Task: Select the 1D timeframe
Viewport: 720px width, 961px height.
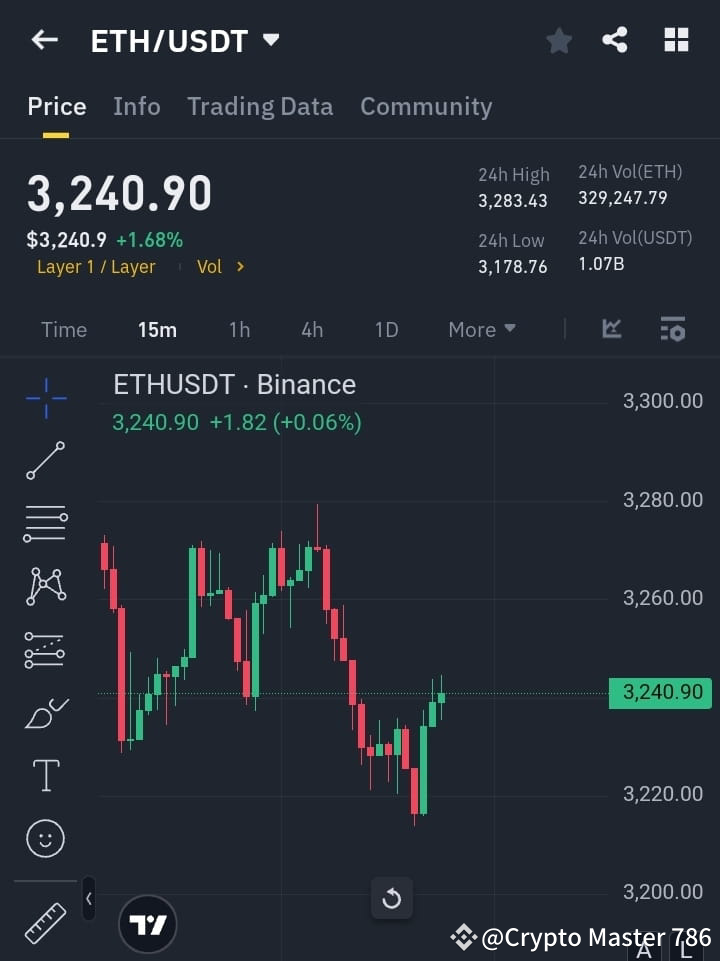Action: click(386, 329)
